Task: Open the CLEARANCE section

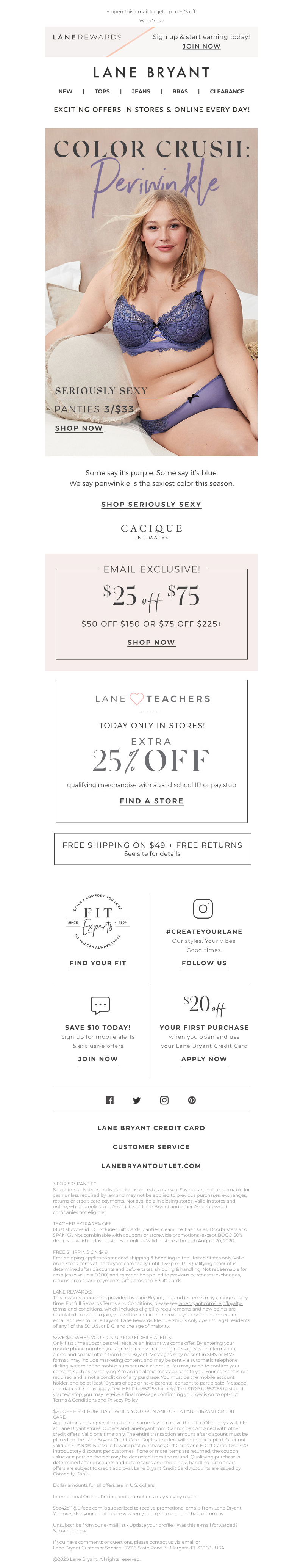Action: point(227,91)
